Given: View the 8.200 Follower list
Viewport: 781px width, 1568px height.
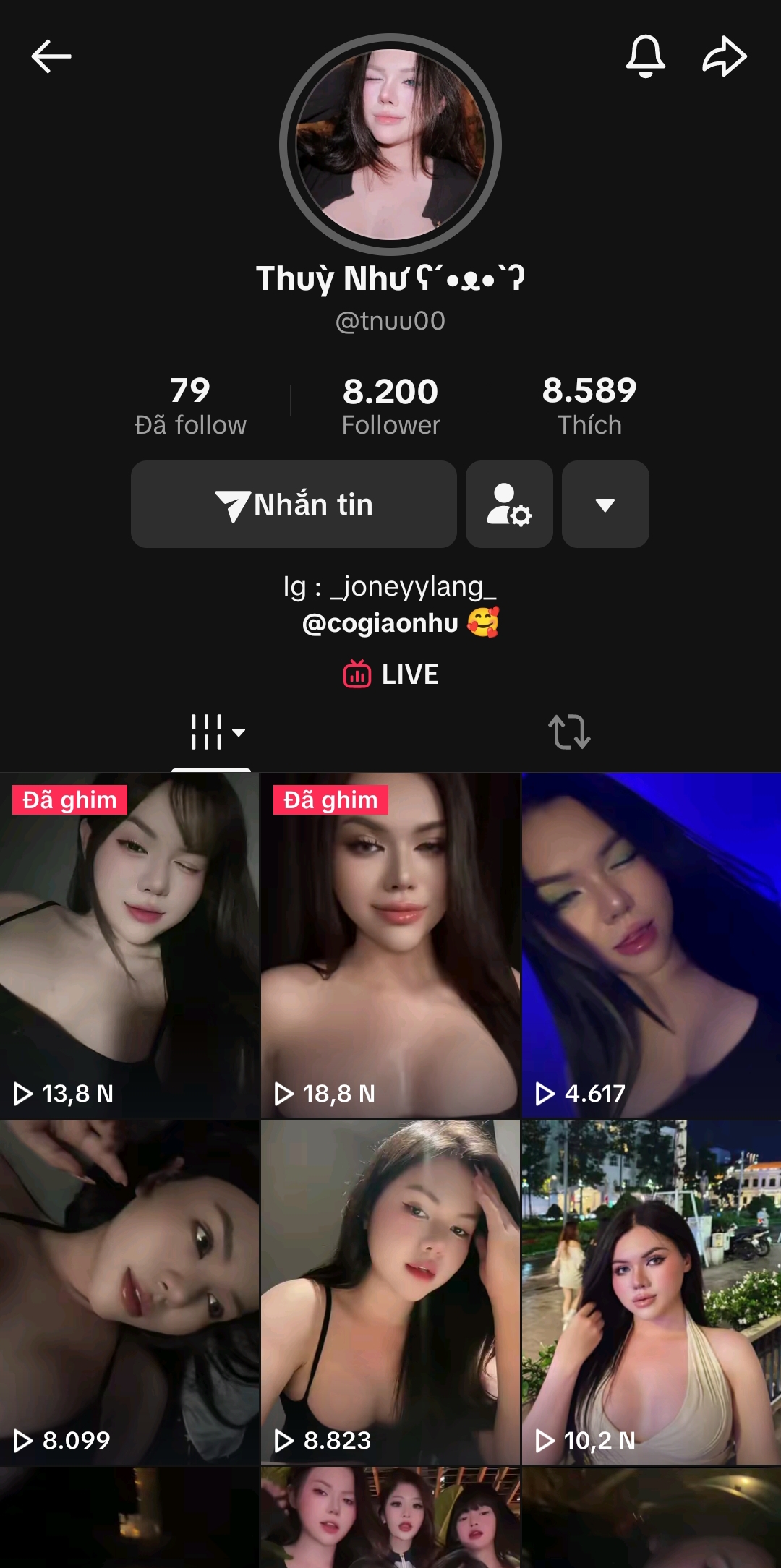Looking at the screenshot, I should click(x=390, y=406).
